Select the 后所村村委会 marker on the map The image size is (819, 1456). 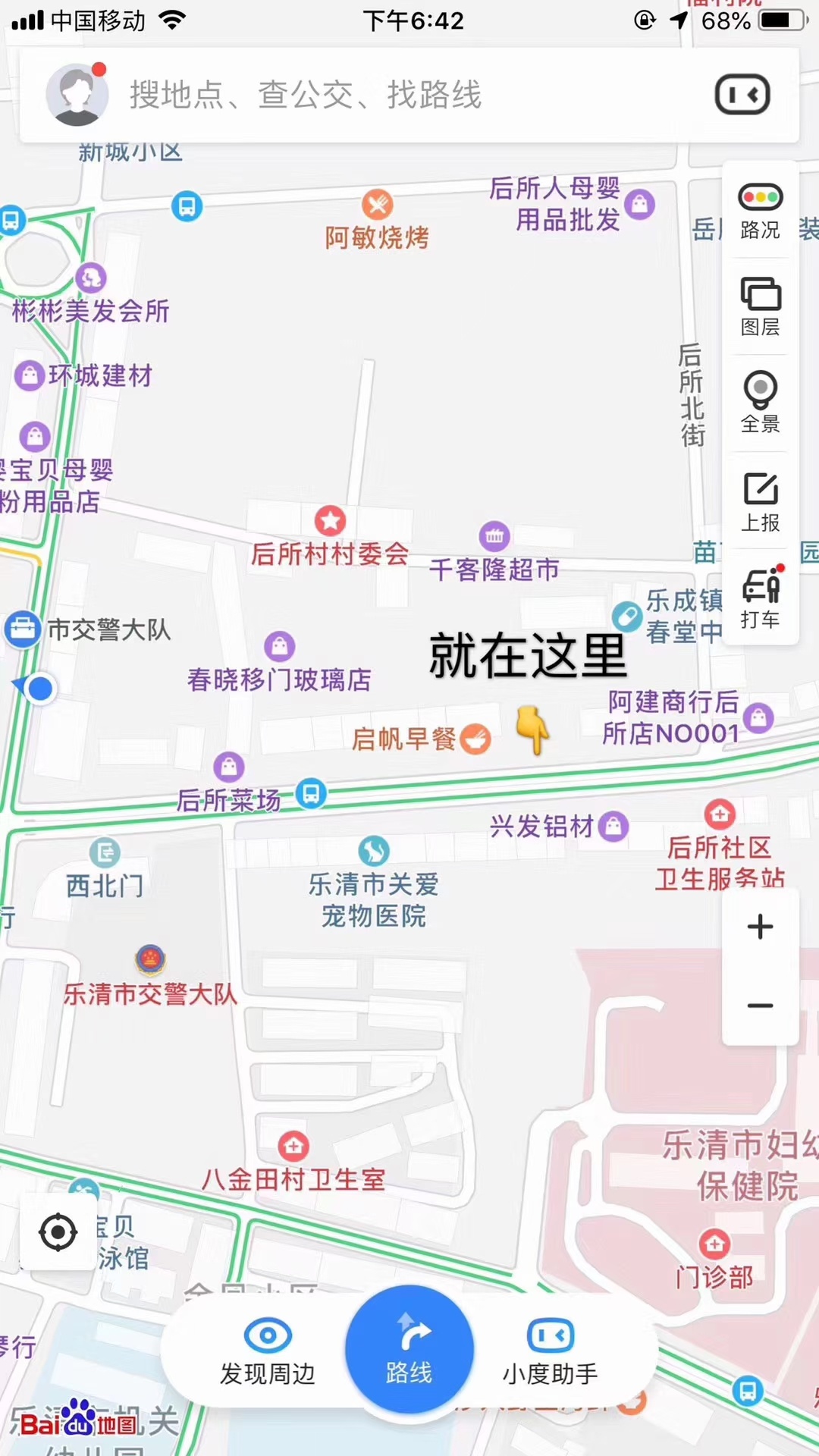point(330,521)
